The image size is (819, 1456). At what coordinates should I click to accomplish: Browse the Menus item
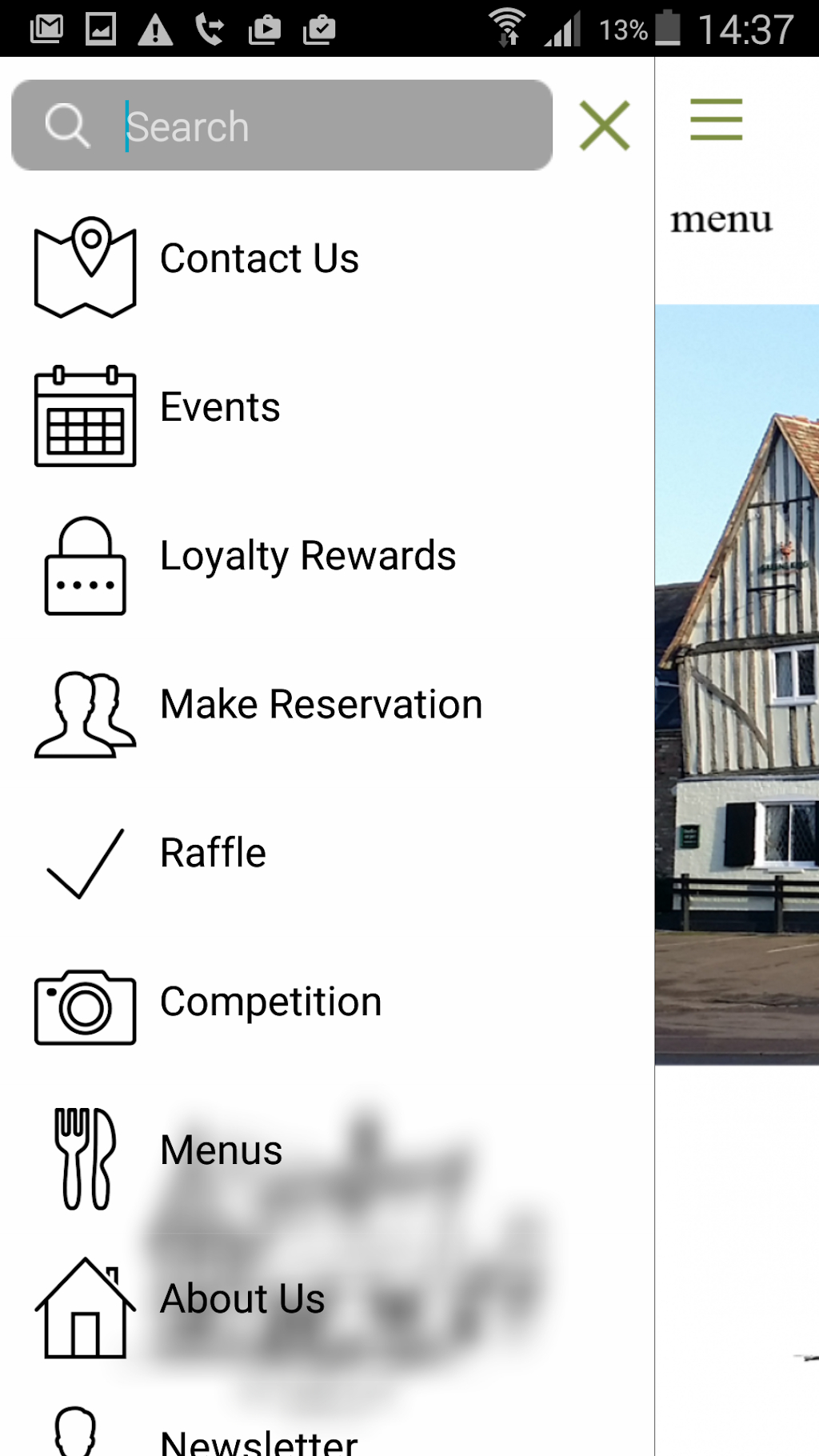pyautogui.click(x=221, y=1151)
